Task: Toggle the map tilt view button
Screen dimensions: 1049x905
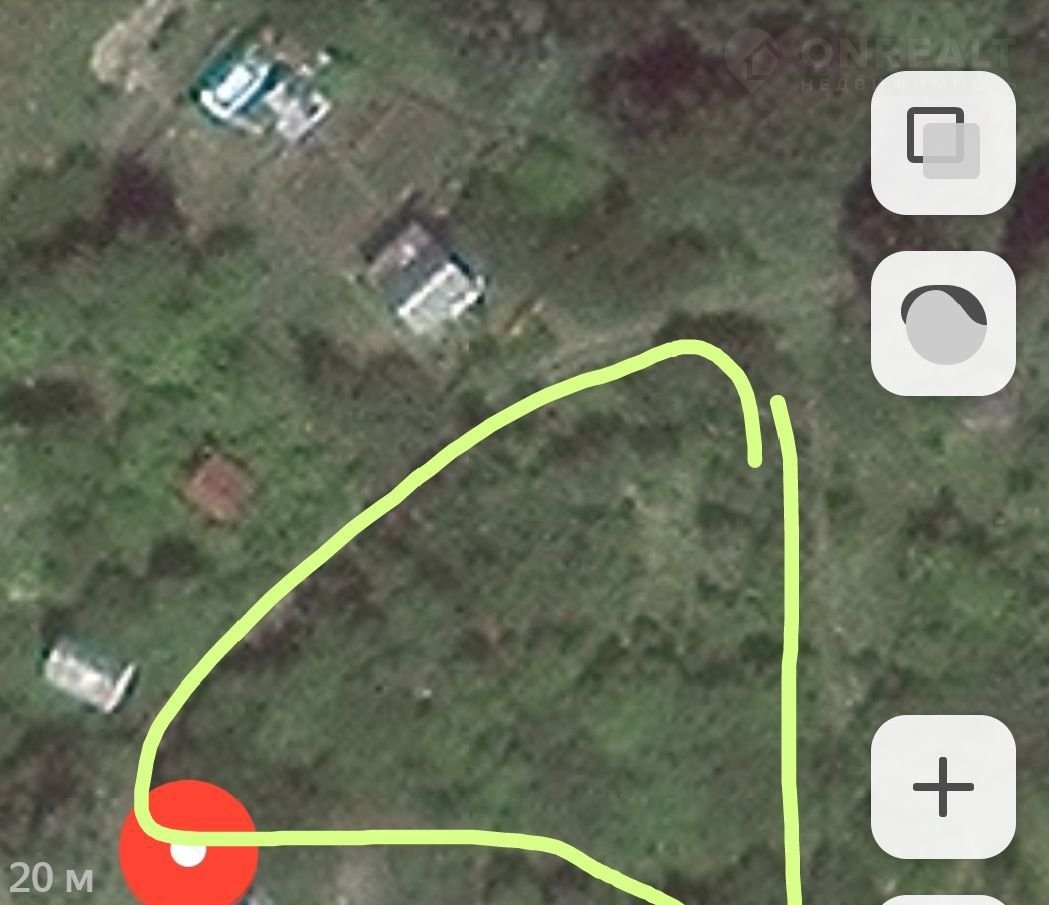Action: point(943,323)
